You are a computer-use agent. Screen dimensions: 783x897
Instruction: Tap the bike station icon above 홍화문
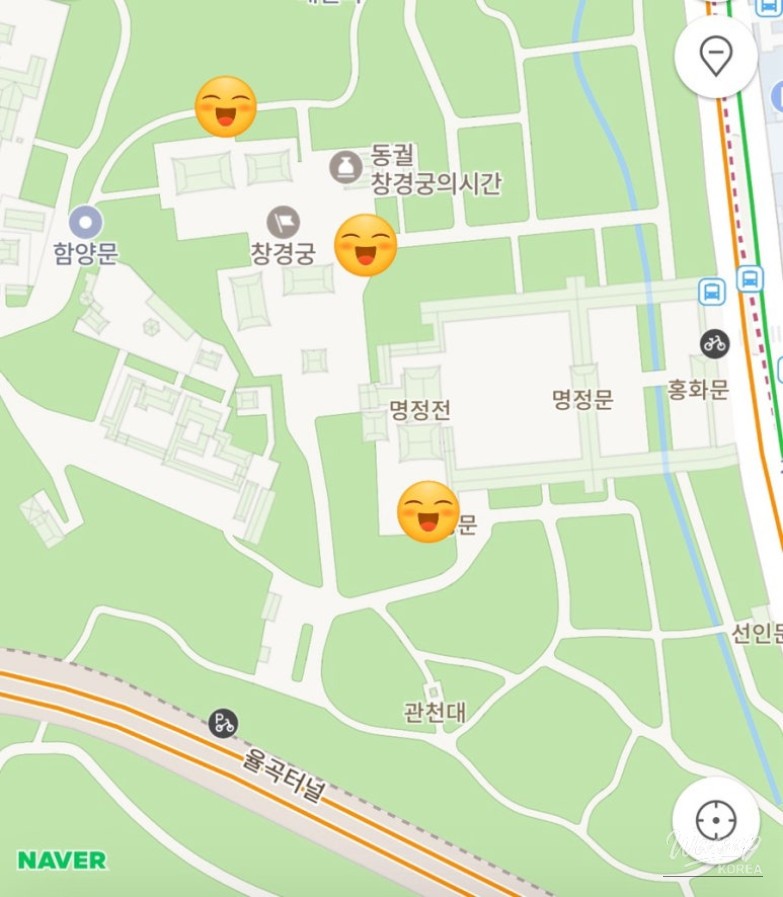pyautogui.click(x=714, y=344)
